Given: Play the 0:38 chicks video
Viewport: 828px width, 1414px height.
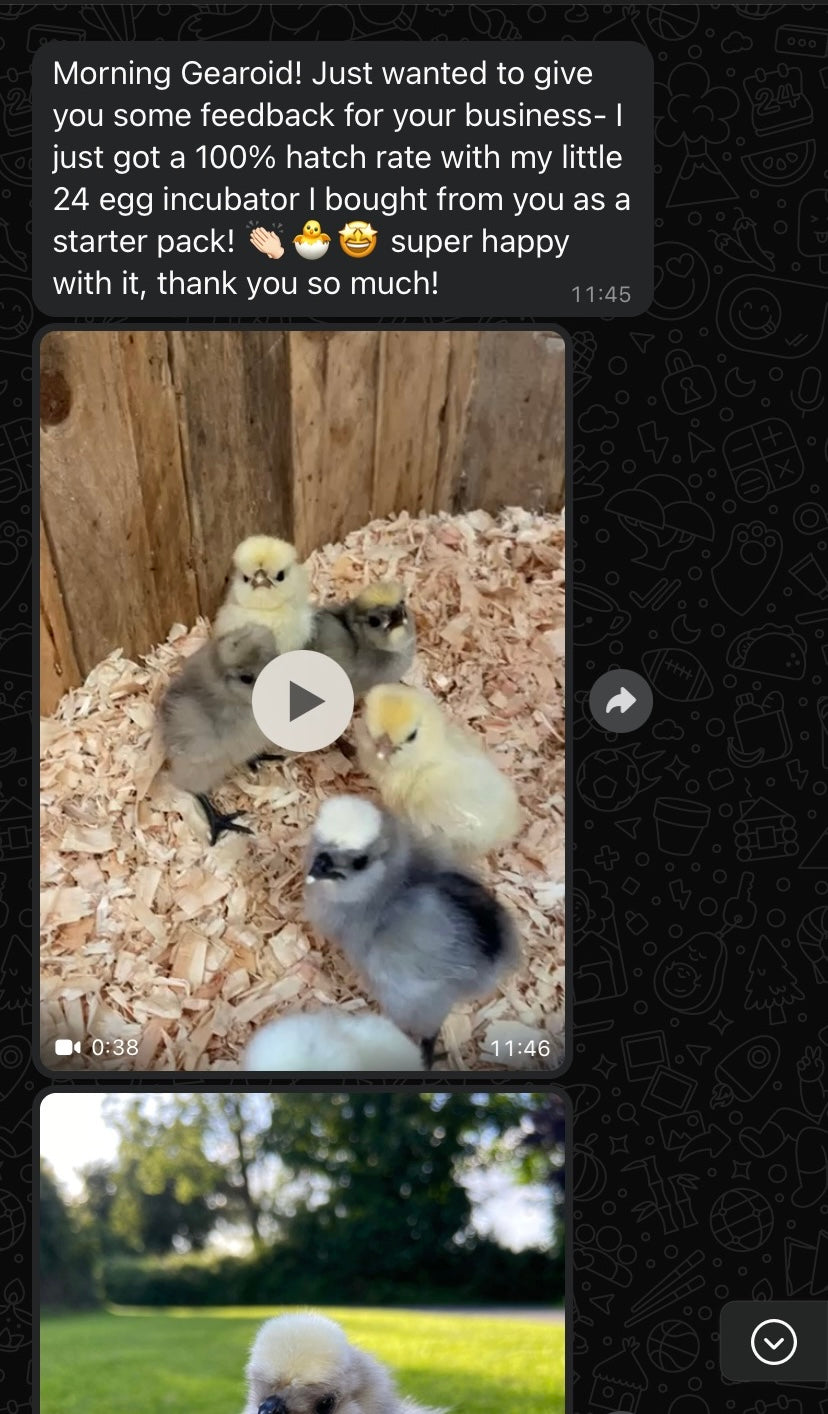Looking at the screenshot, I should point(302,701).
